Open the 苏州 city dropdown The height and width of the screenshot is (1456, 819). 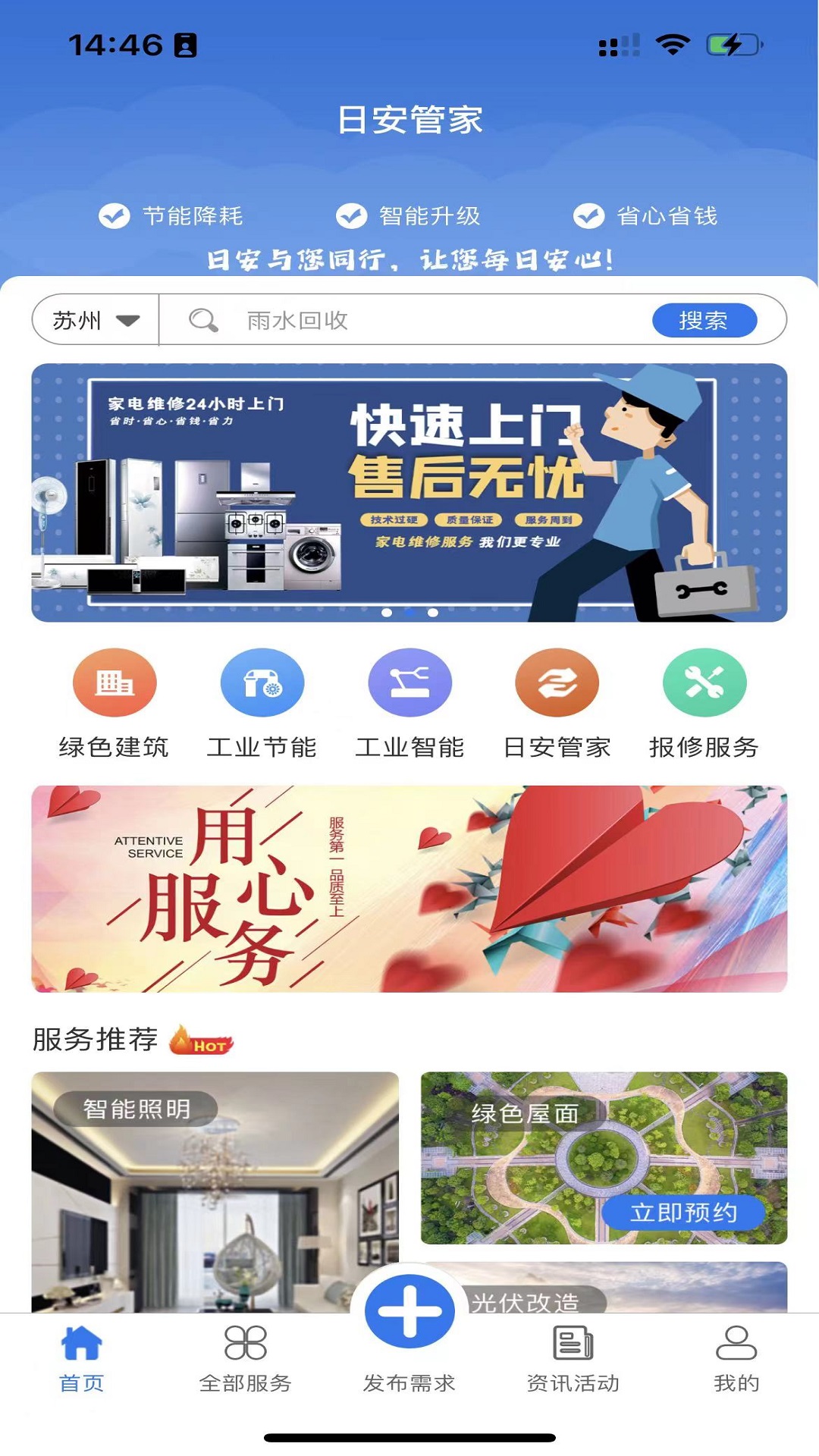tap(95, 320)
